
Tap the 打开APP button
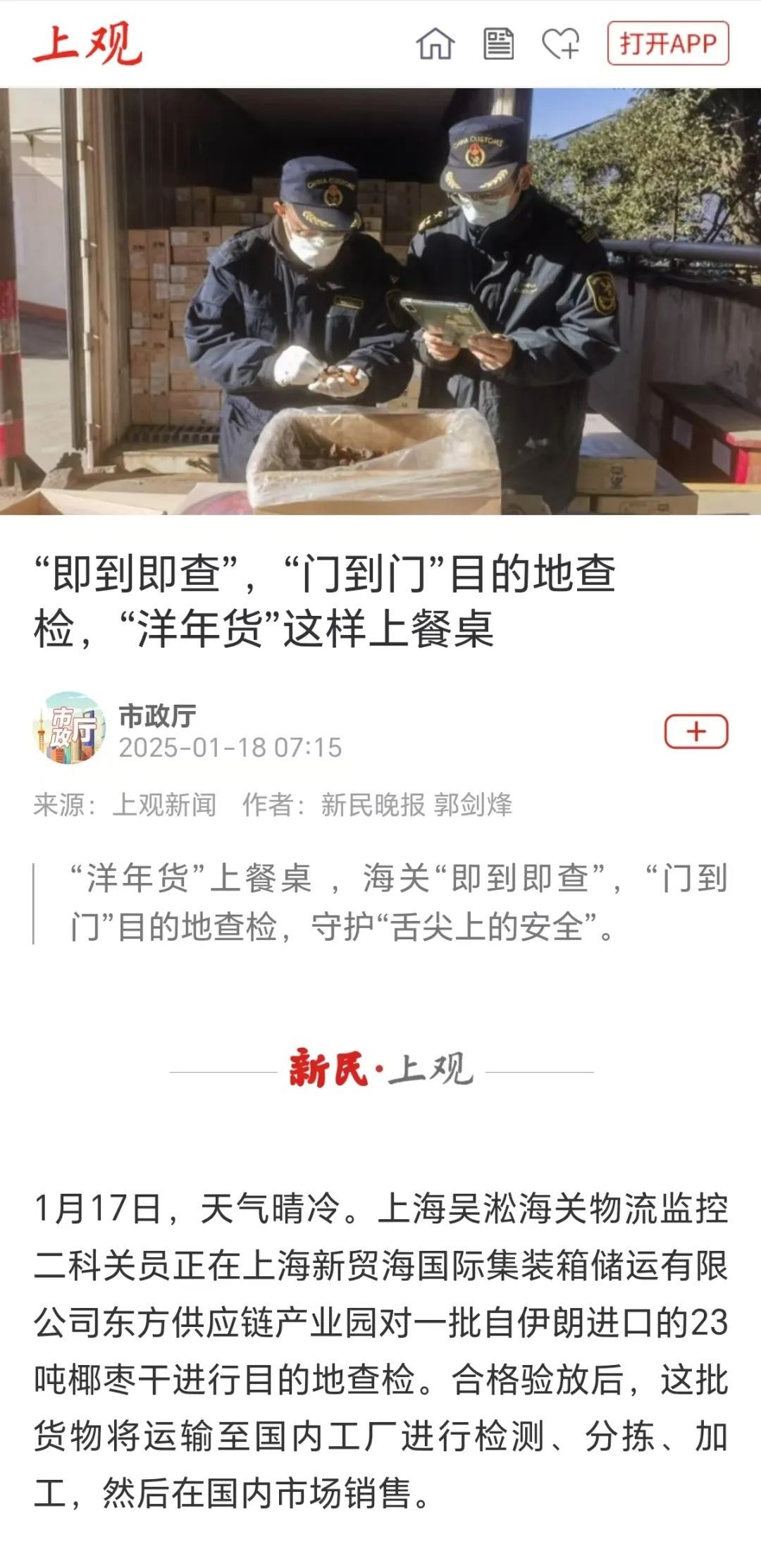tap(668, 44)
